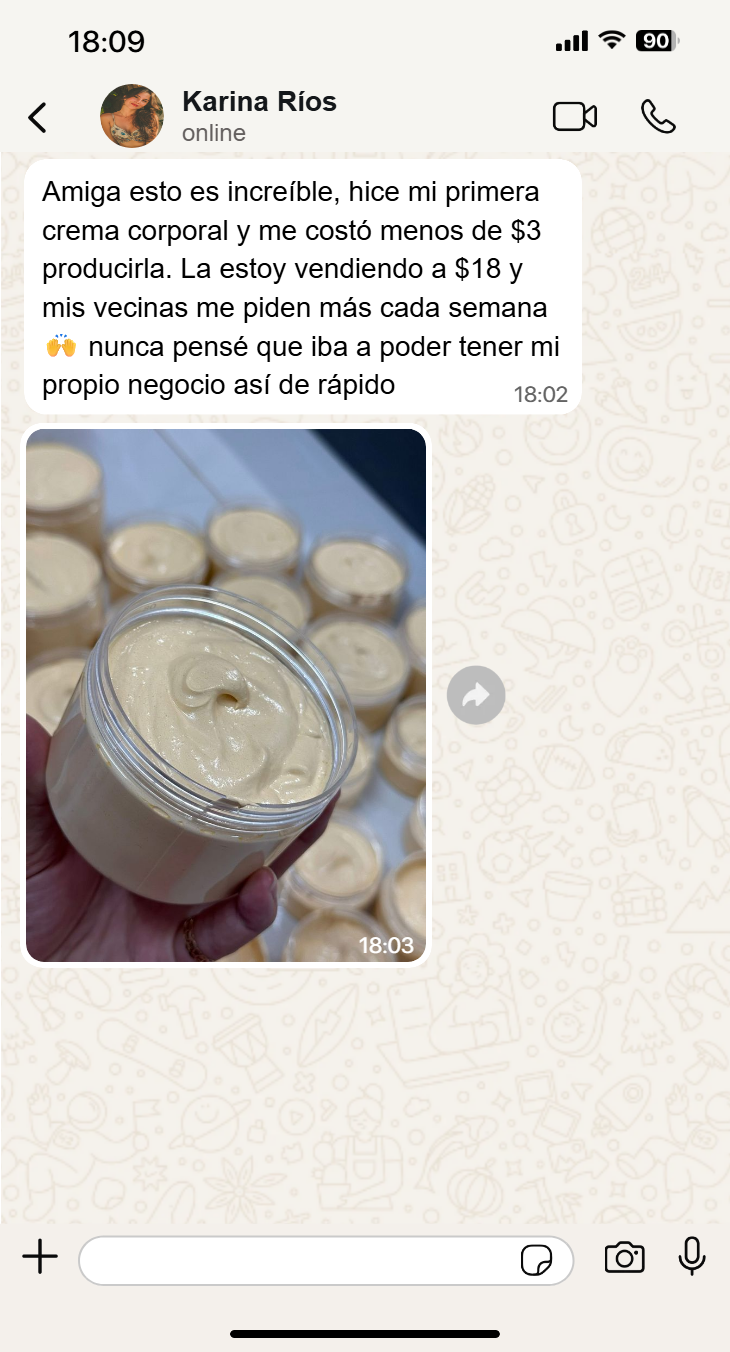Open Karina Ríos's profile picture
730x1352 pixels.
(132, 115)
